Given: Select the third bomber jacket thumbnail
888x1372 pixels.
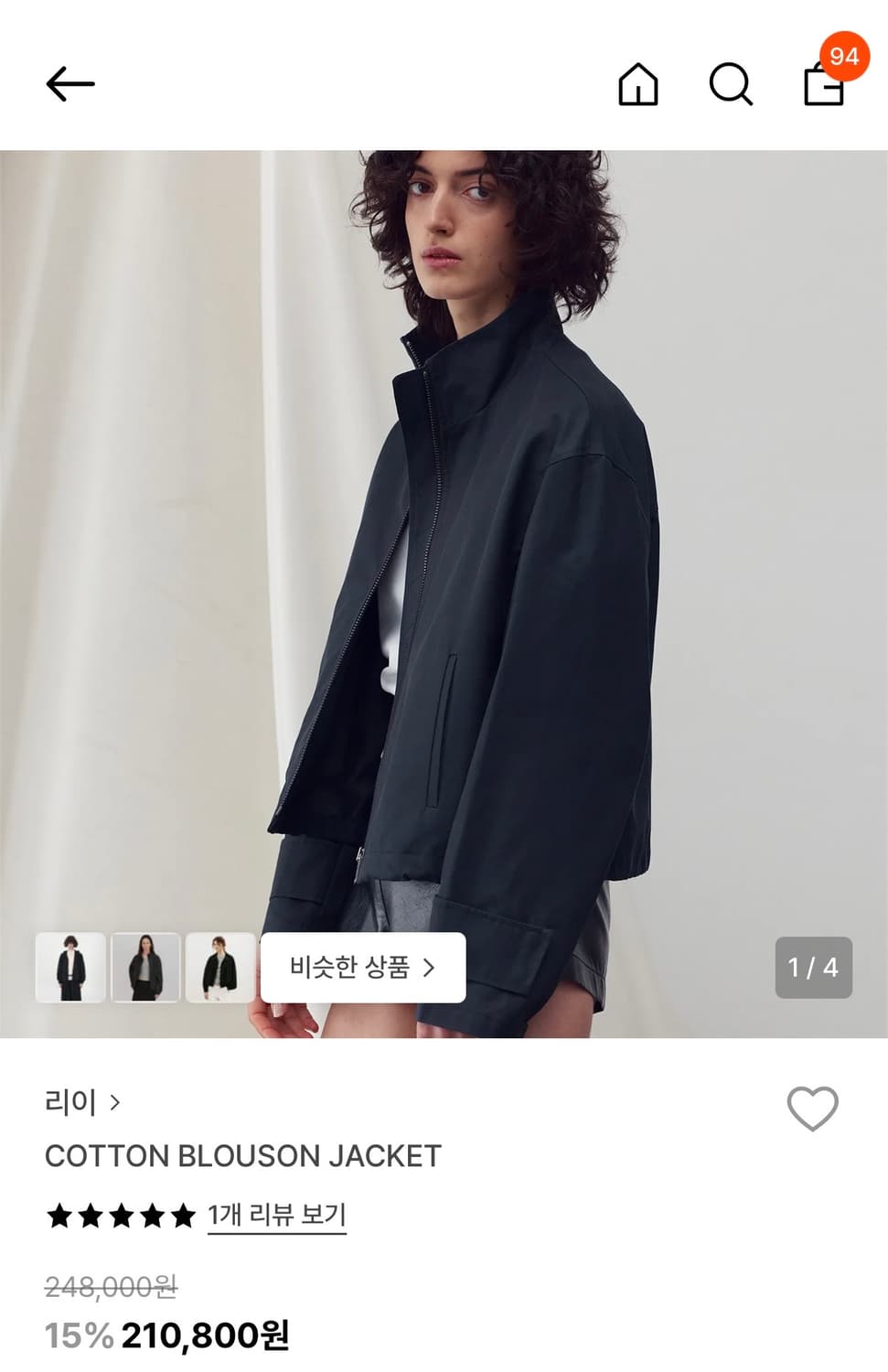Looking at the screenshot, I should pyautogui.click(x=221, y=968).
